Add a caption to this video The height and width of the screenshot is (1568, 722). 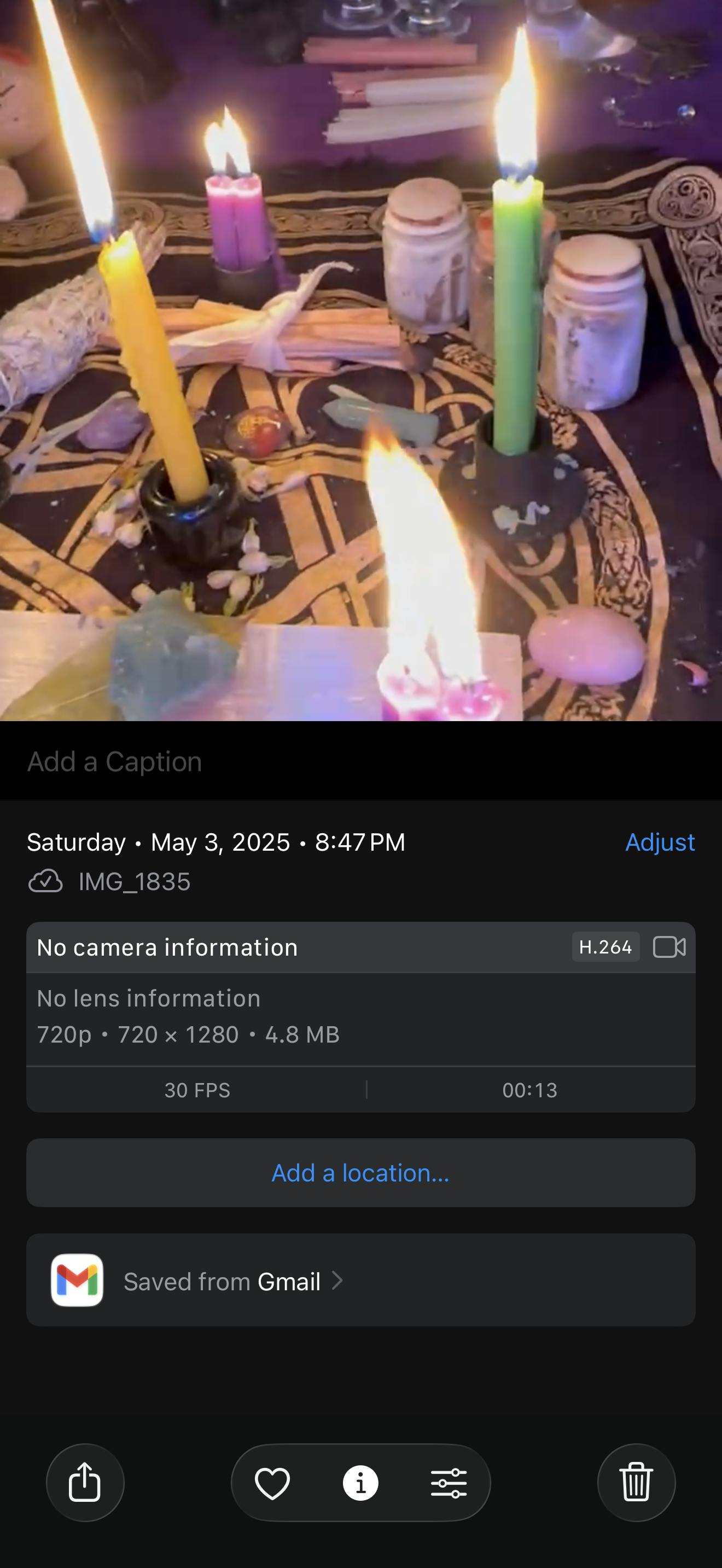click(114, 762)
